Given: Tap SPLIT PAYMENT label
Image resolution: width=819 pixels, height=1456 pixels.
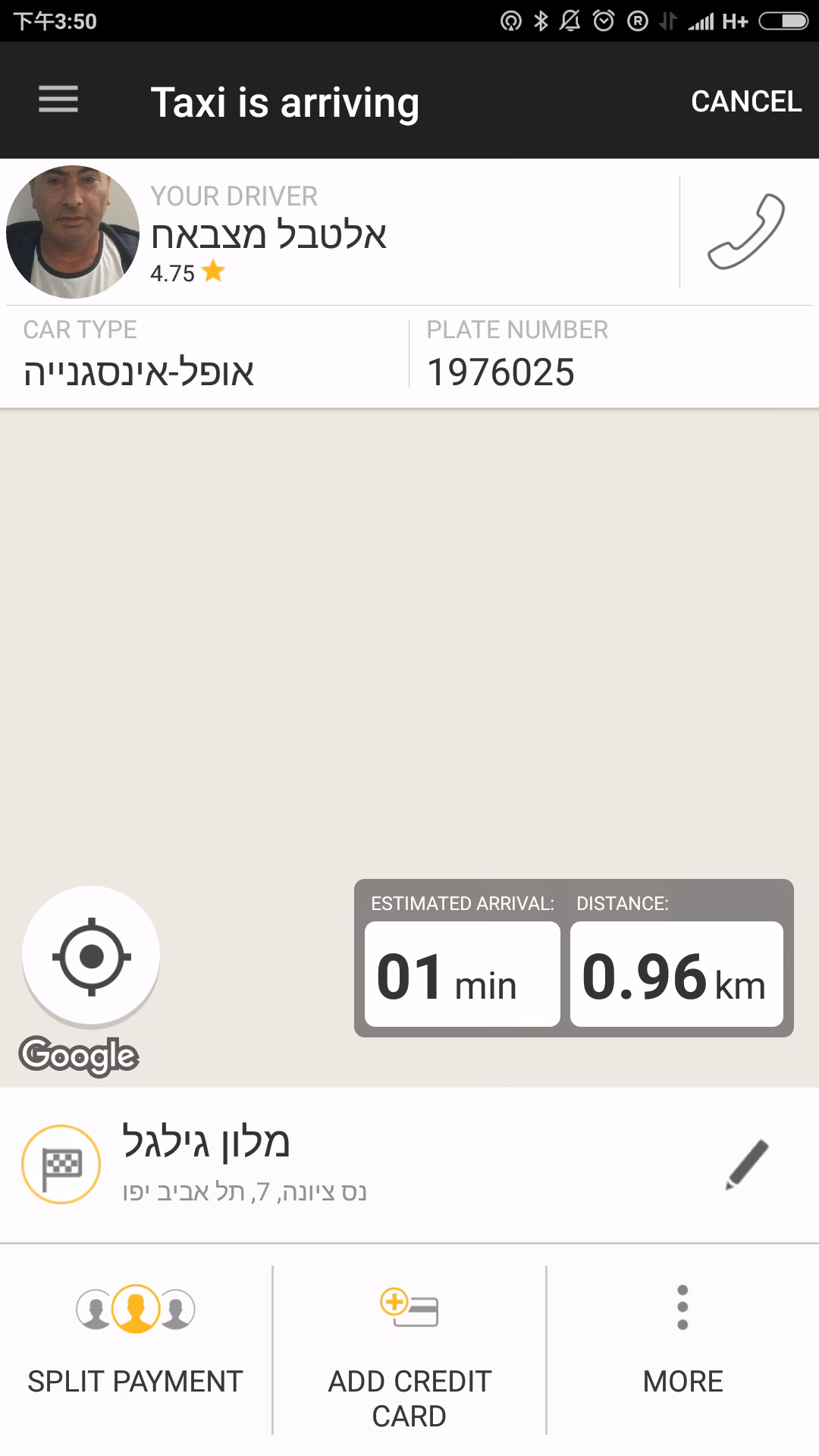Looking at the screenshot, I should pos(135,1382).
